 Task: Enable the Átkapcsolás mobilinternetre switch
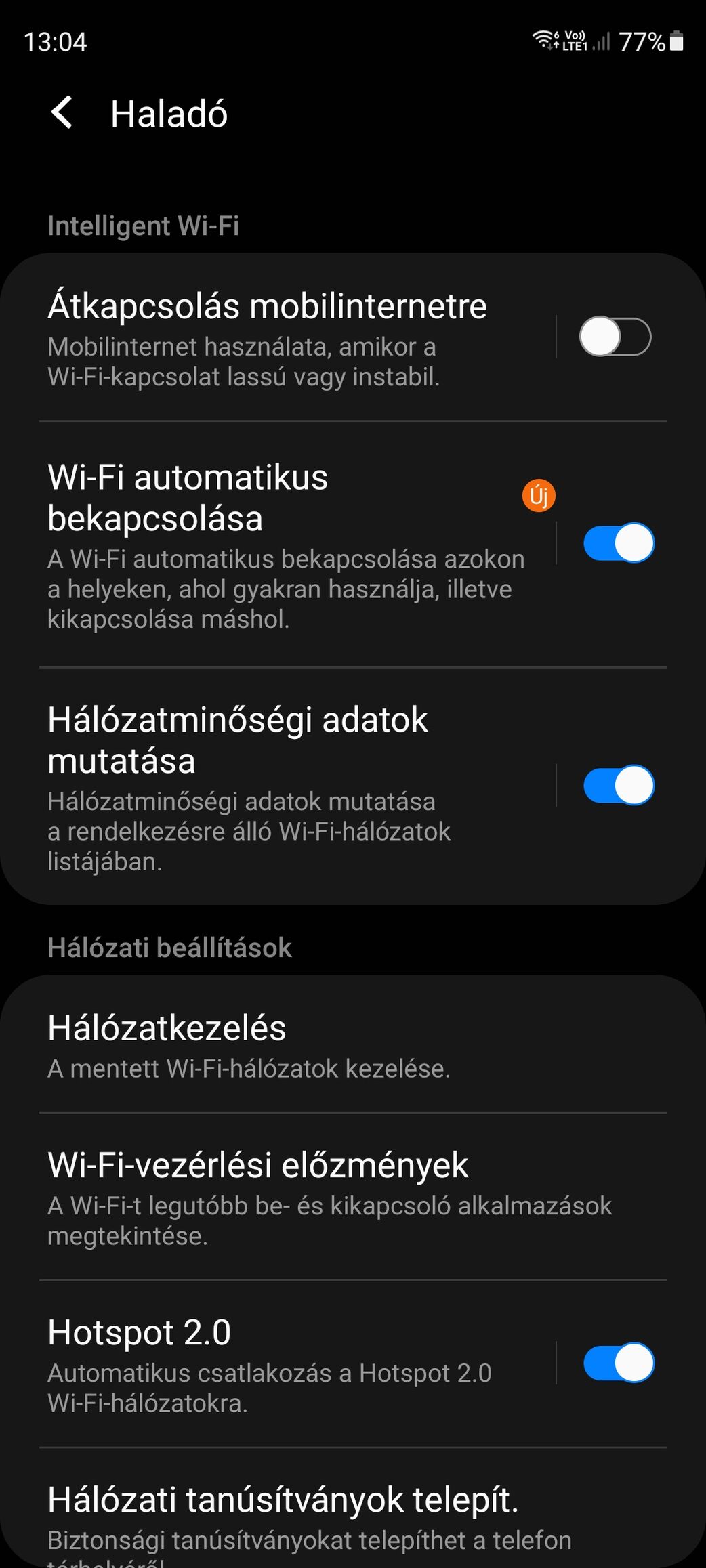(x=615, y=337)
